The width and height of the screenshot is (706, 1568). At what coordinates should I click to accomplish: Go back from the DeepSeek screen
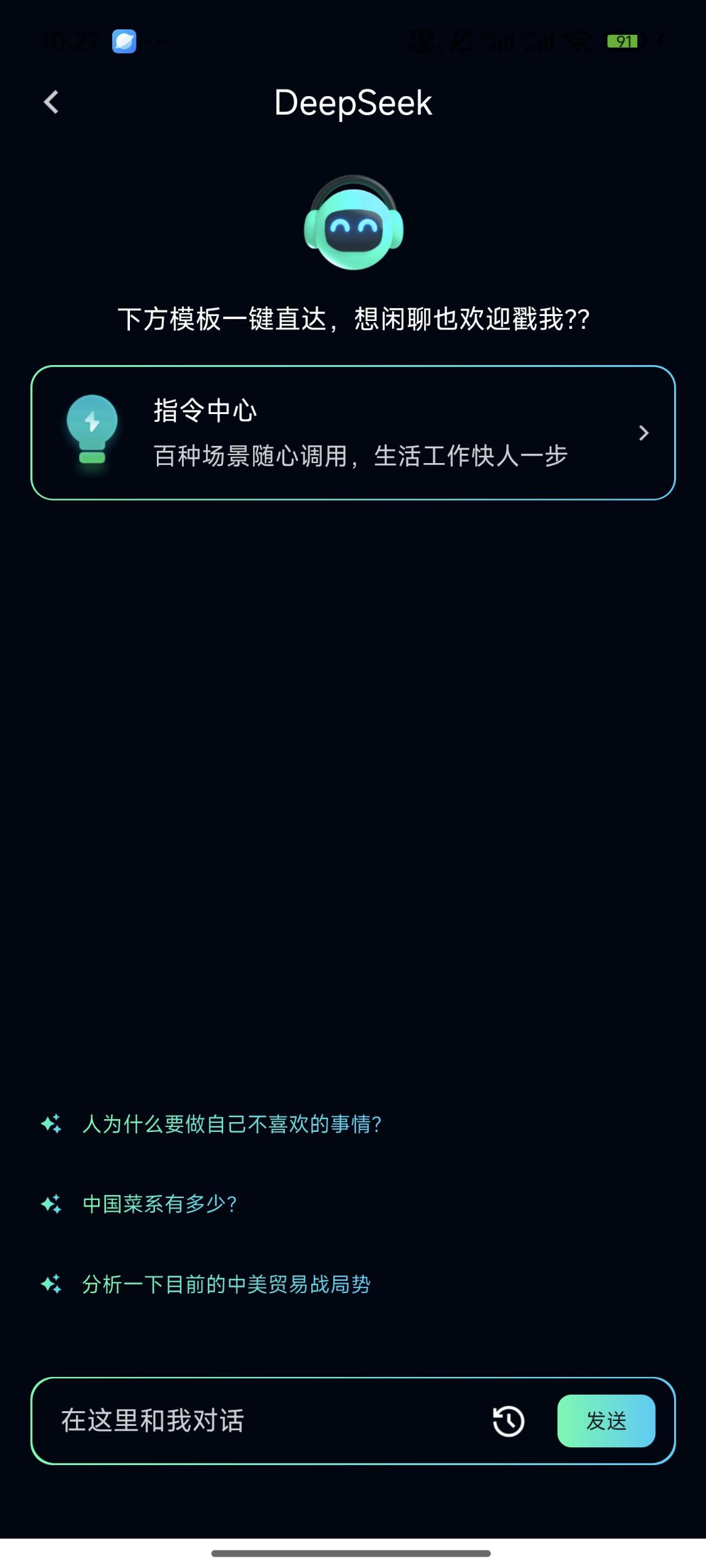click(x=51, y=102)
